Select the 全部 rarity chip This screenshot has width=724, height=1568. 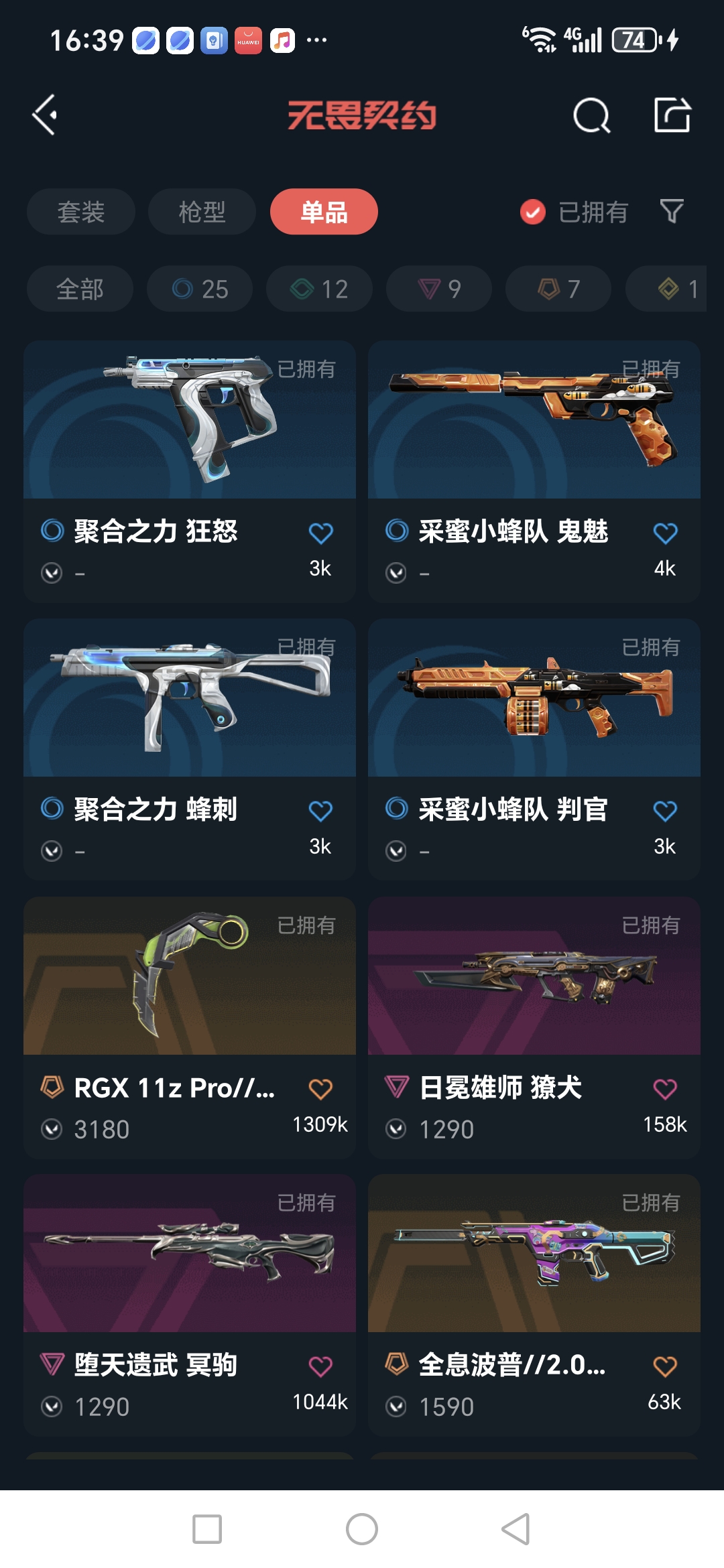pyautogui.click(x=80, y=289)
